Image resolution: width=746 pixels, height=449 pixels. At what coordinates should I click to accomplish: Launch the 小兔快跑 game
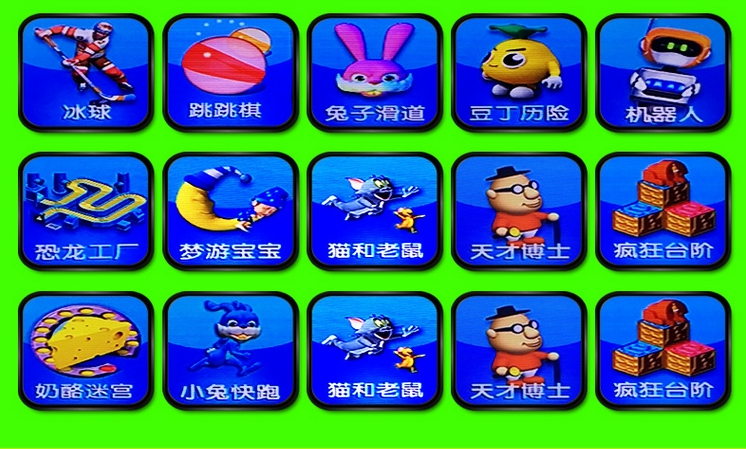(230, 350)
